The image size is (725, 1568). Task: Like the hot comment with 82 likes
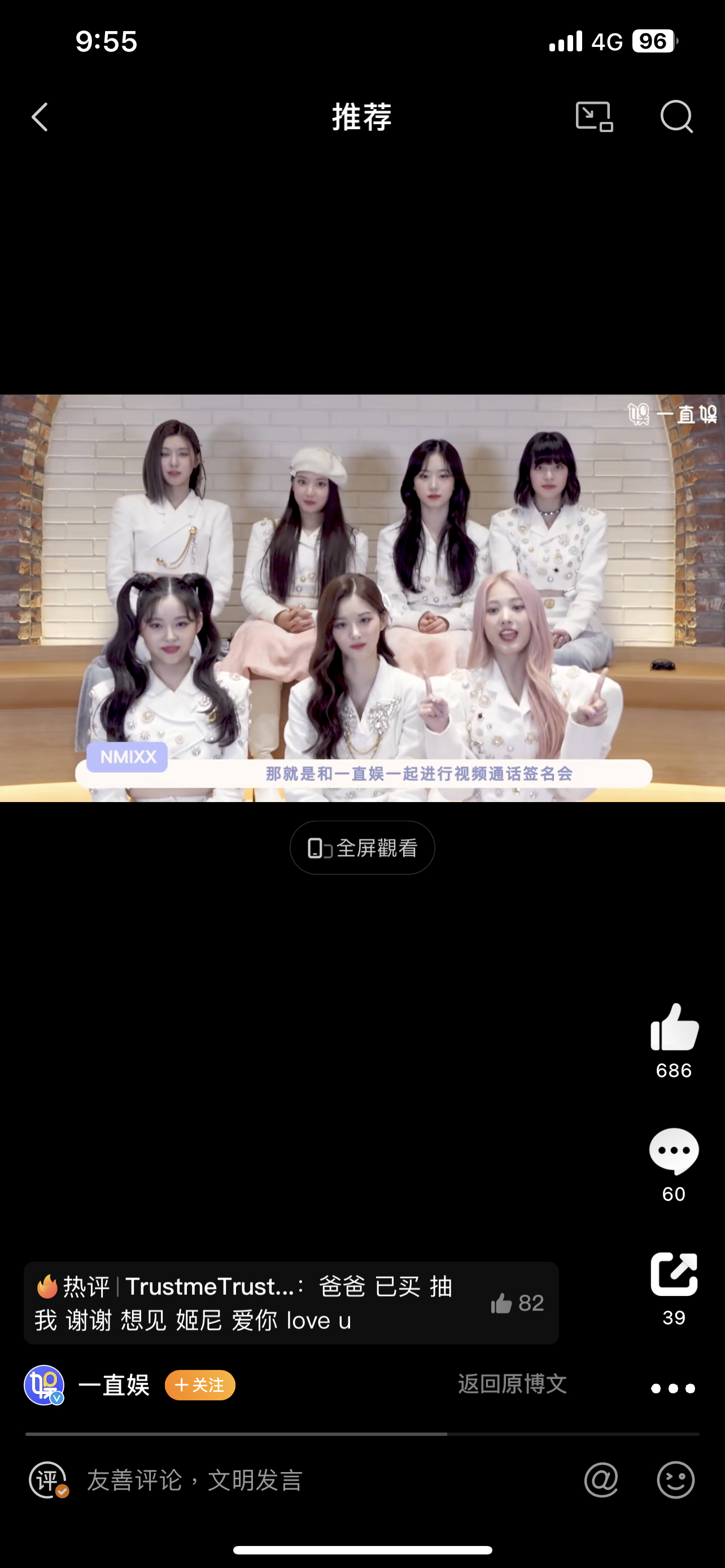point(517,1303)
